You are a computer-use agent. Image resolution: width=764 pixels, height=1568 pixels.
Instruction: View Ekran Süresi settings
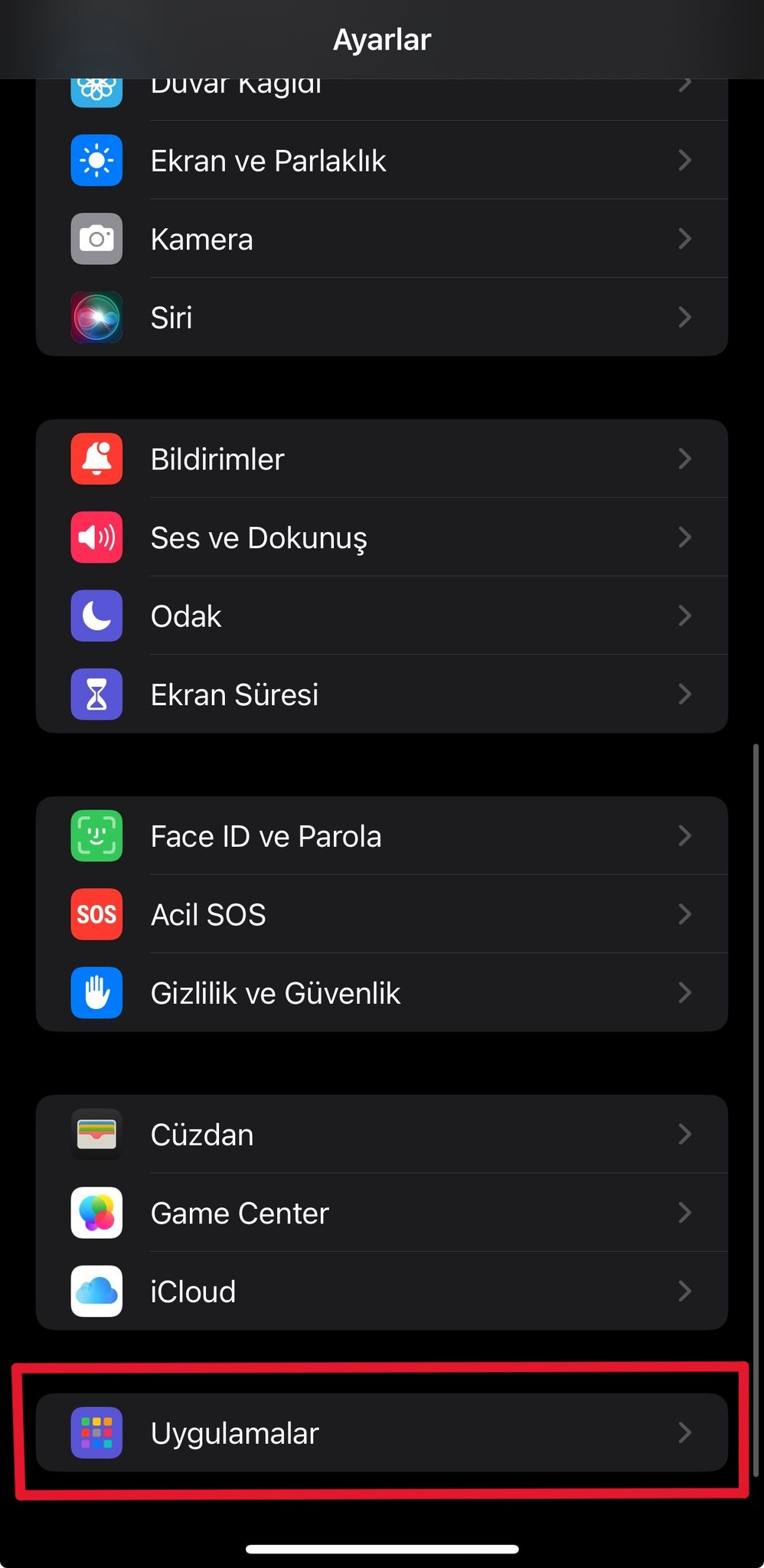point(381,694)
